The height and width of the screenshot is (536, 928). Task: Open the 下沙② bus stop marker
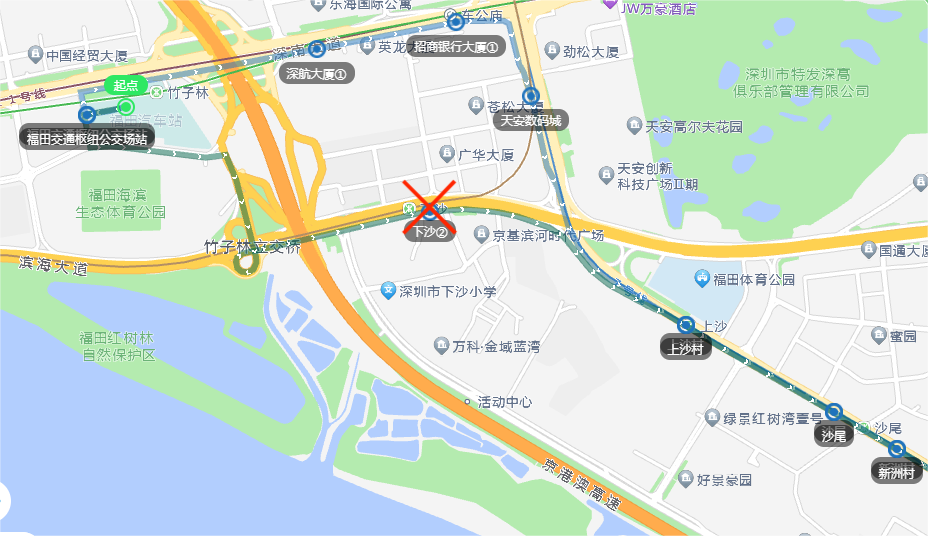[431, 210]
